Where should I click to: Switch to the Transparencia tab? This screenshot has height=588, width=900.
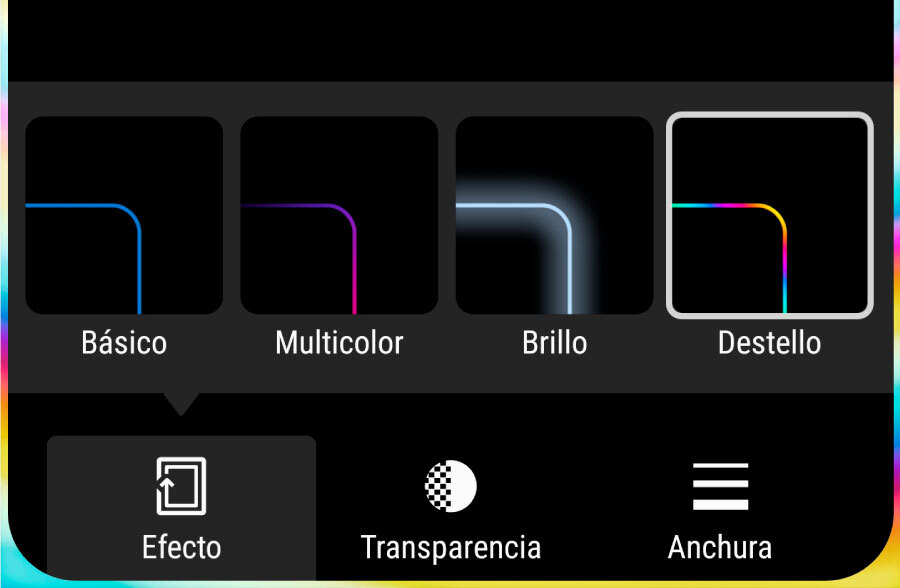450,508
